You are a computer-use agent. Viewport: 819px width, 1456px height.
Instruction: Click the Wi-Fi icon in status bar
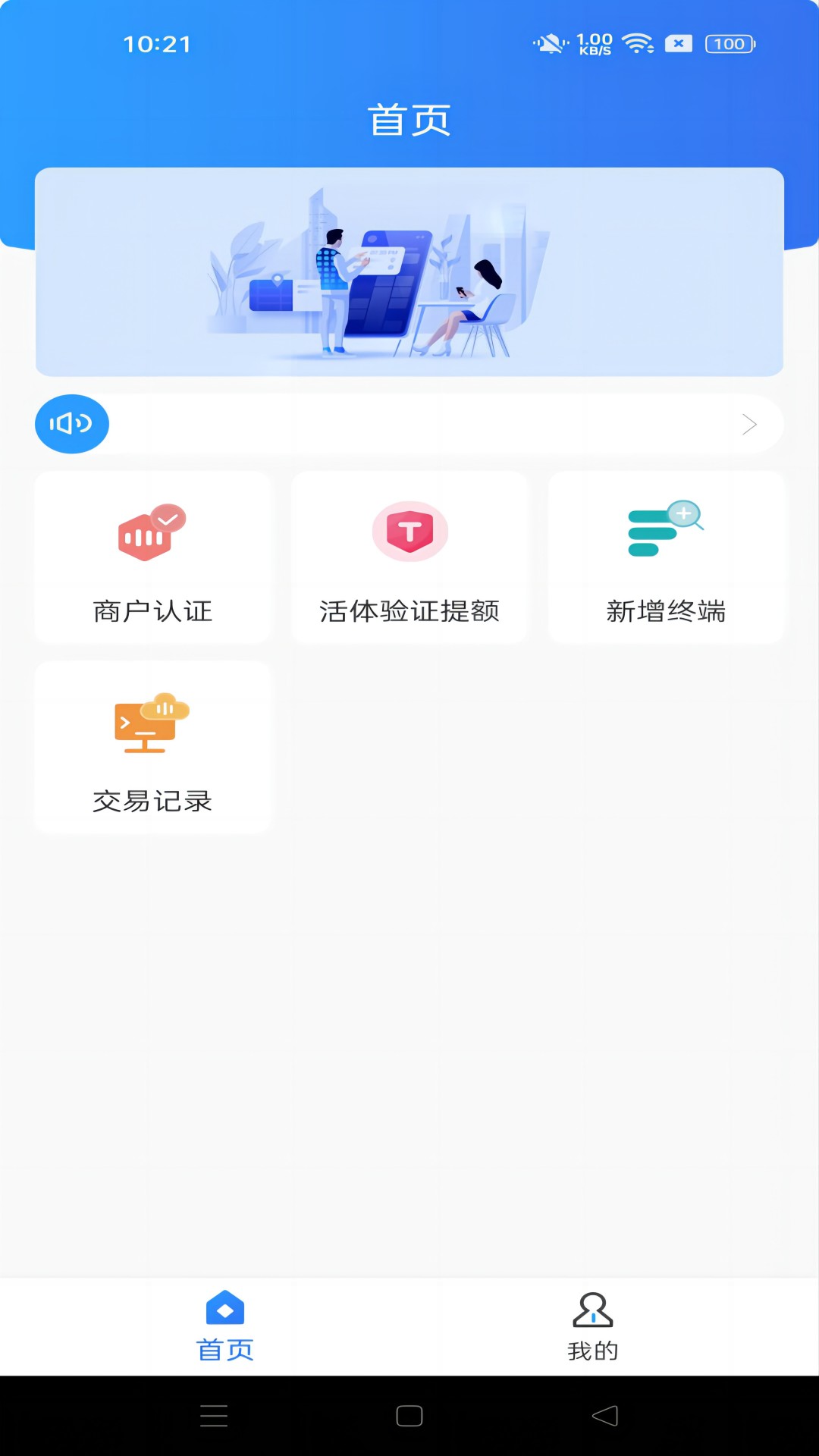point(639,43)
